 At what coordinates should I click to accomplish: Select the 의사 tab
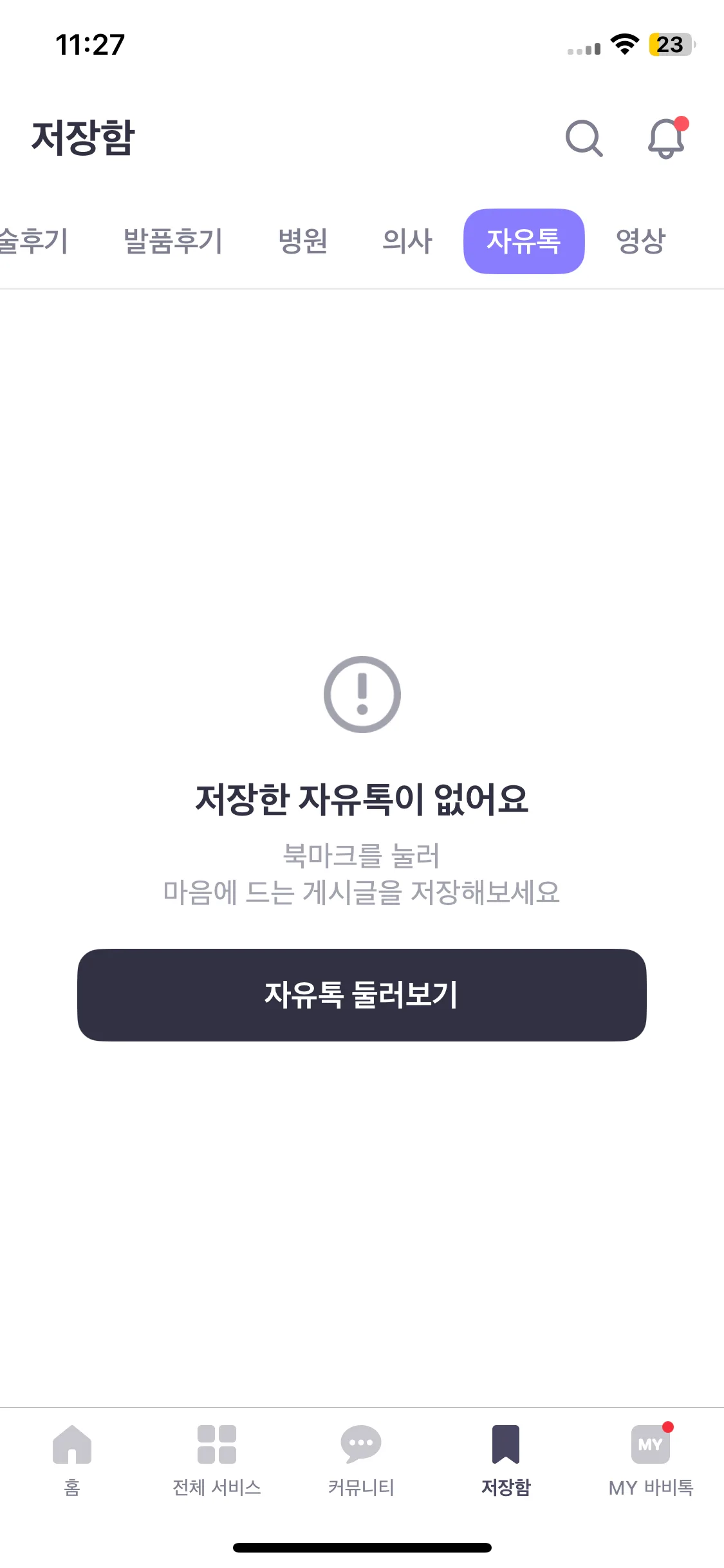407,241
